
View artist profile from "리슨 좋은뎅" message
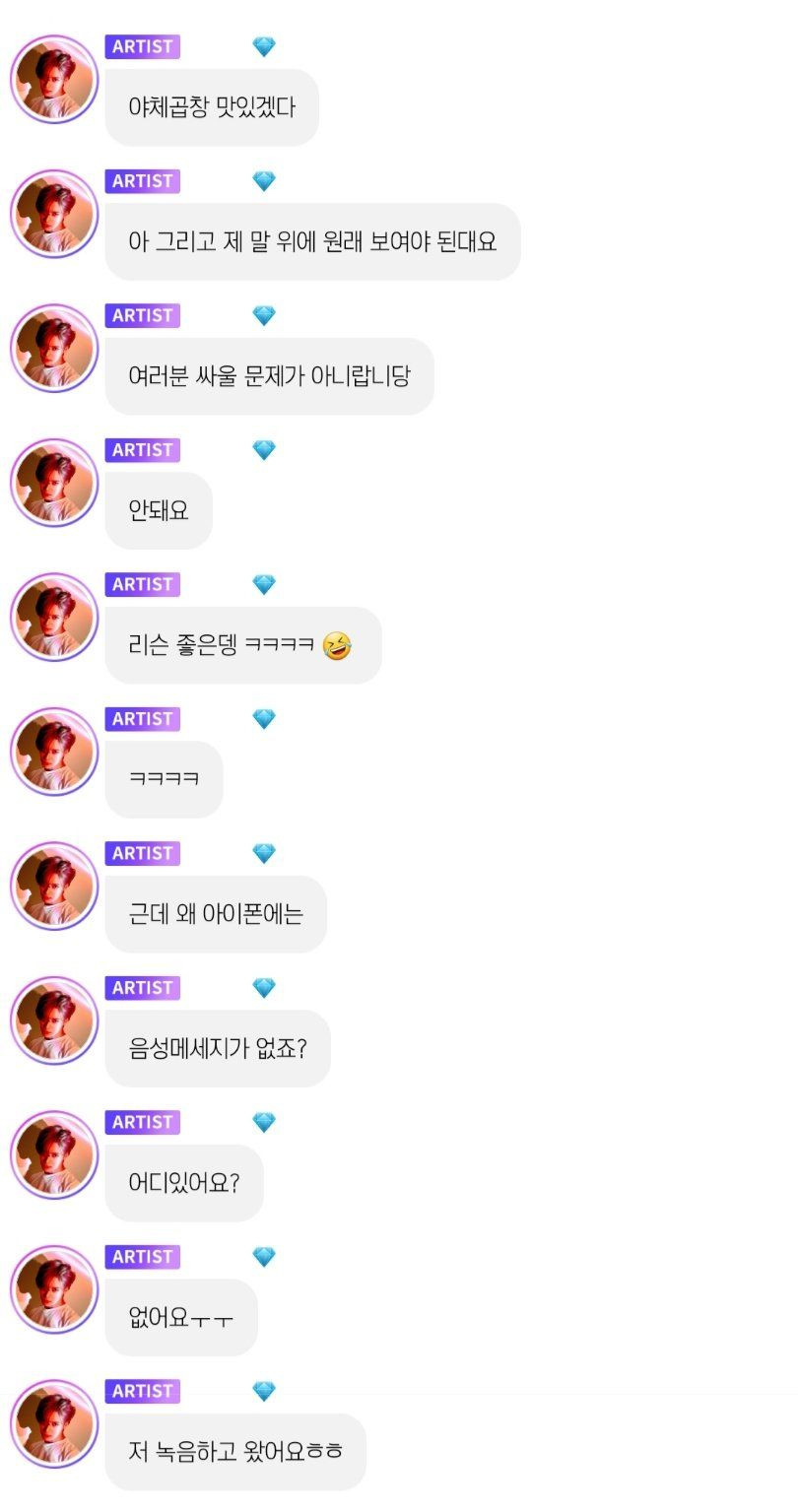54,617
